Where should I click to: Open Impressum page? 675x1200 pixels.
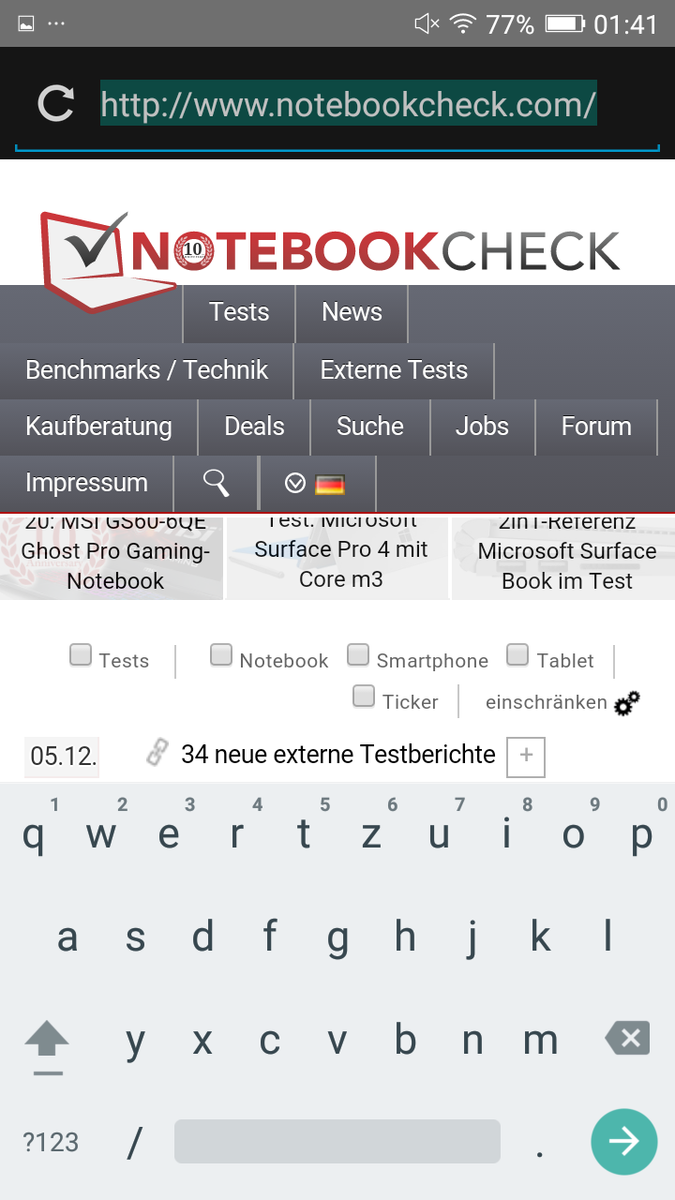[86, 483]
